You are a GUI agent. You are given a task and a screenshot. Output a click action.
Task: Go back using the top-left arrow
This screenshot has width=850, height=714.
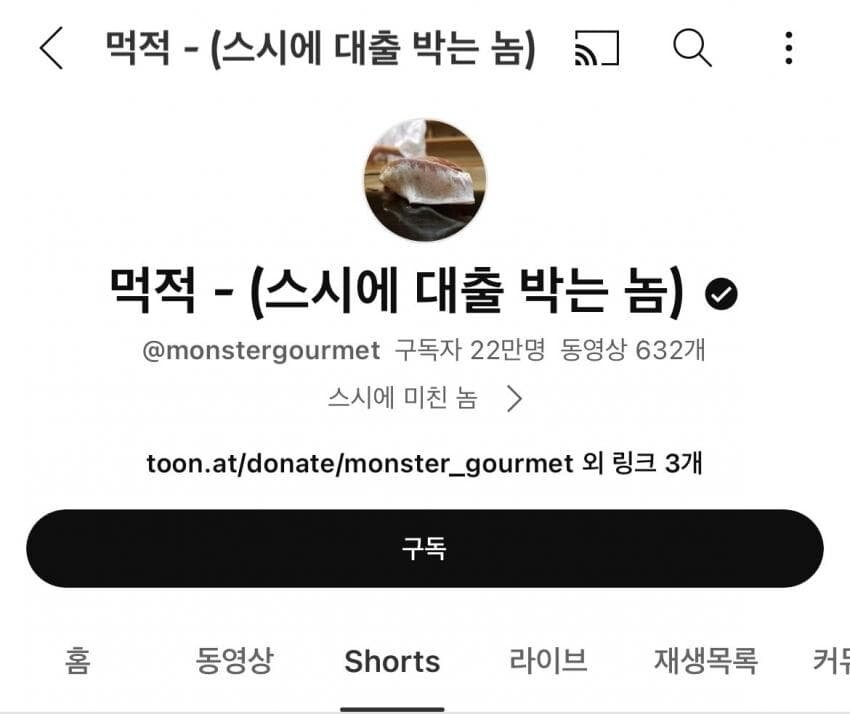click(51, 48)
